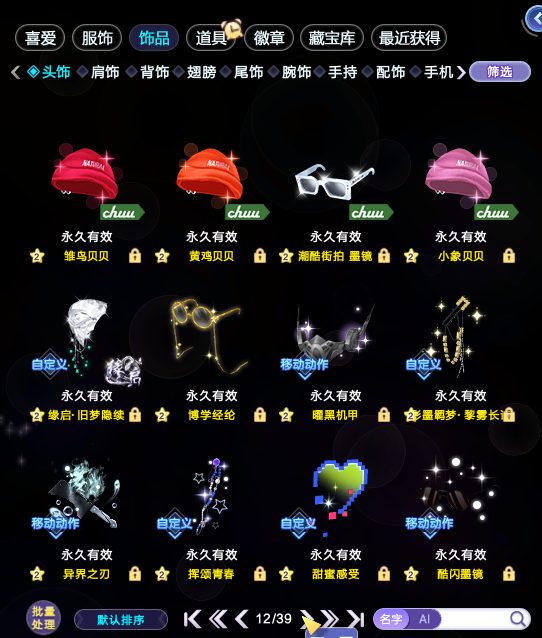The width and height of the screenshot is (542, 638).
Task: Tap the search magnifier icon
Action: (518, 619)
